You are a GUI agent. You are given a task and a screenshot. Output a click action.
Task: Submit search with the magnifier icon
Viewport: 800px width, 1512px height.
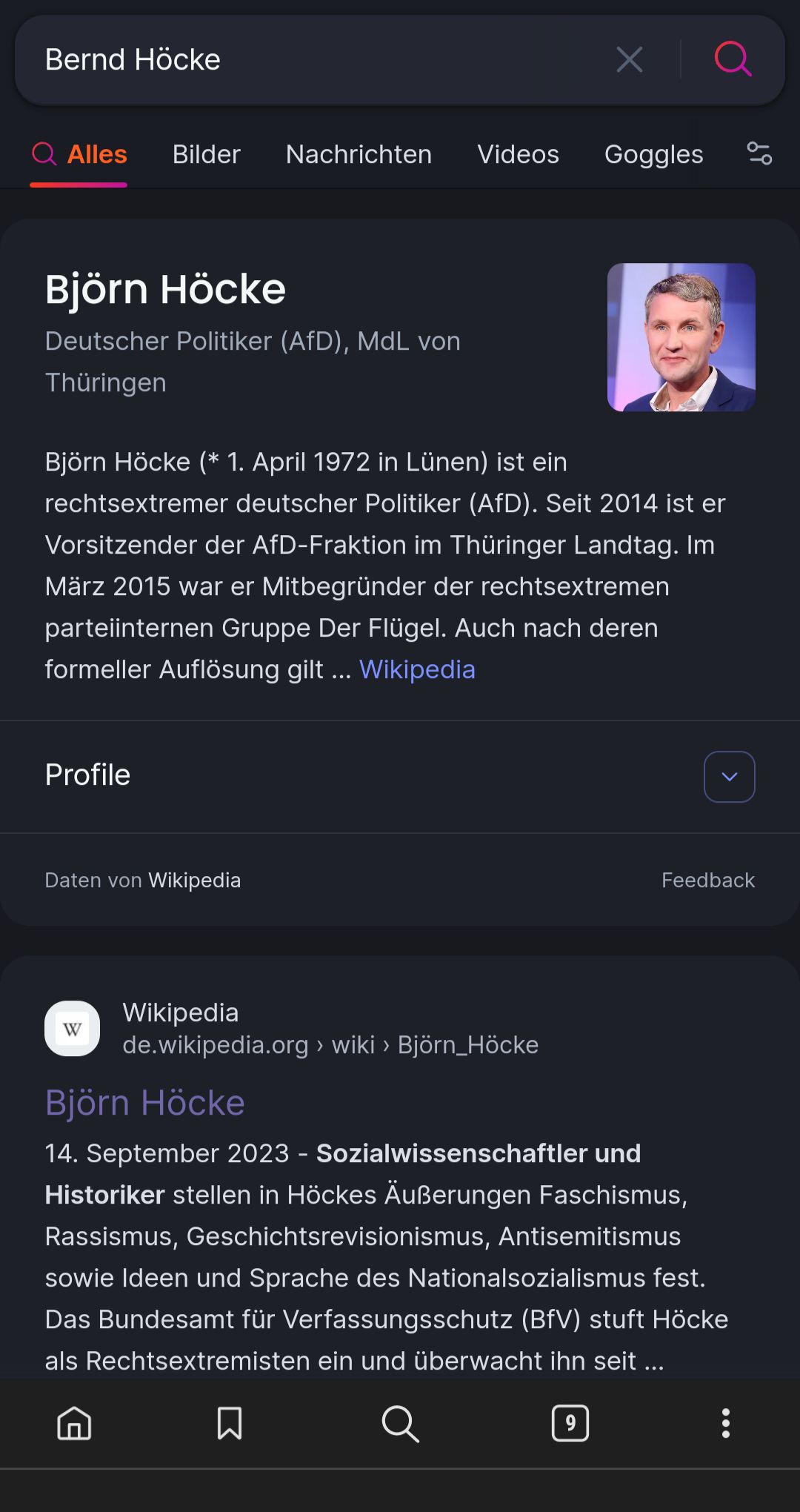pyautogui.click(x=733, y=60)
